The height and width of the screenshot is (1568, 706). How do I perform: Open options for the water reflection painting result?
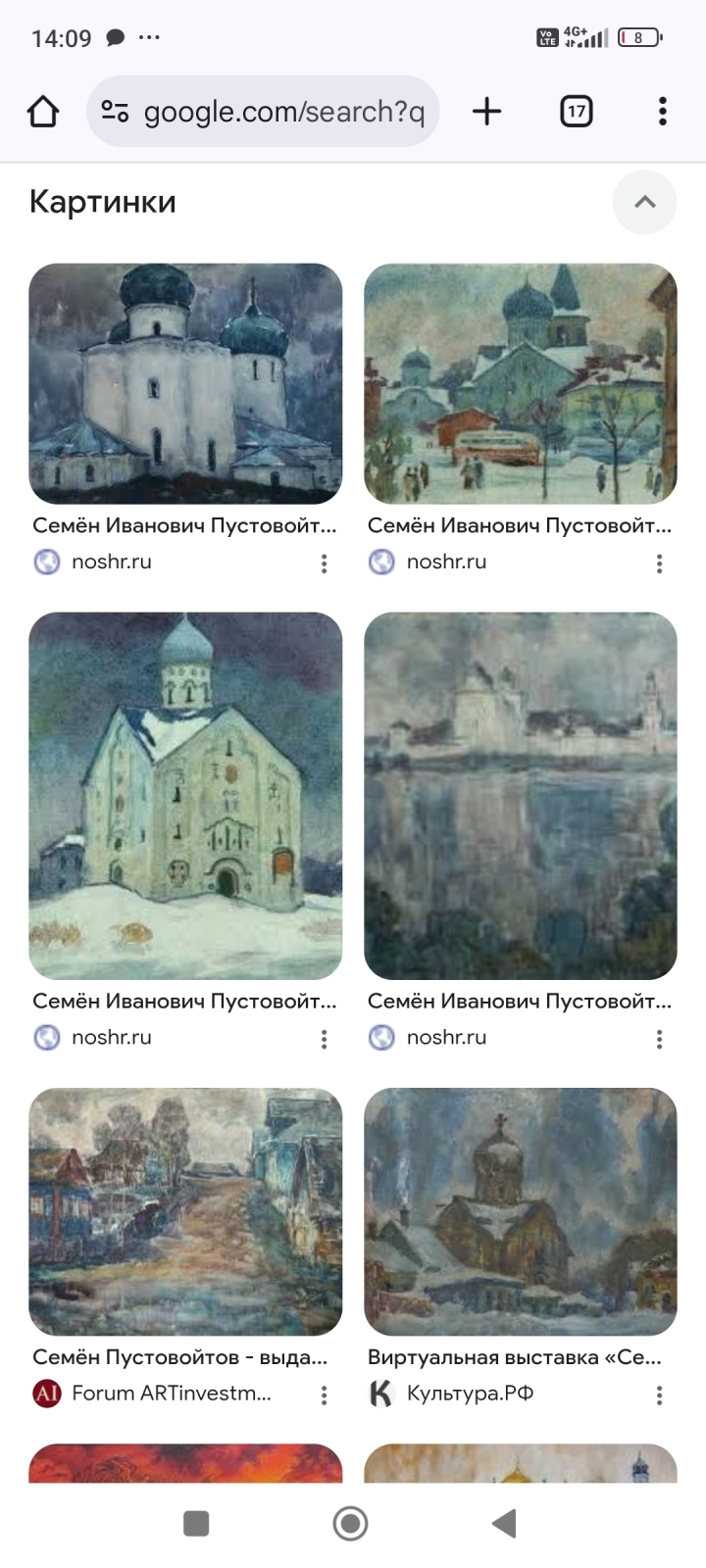(x=659, y=1039)
